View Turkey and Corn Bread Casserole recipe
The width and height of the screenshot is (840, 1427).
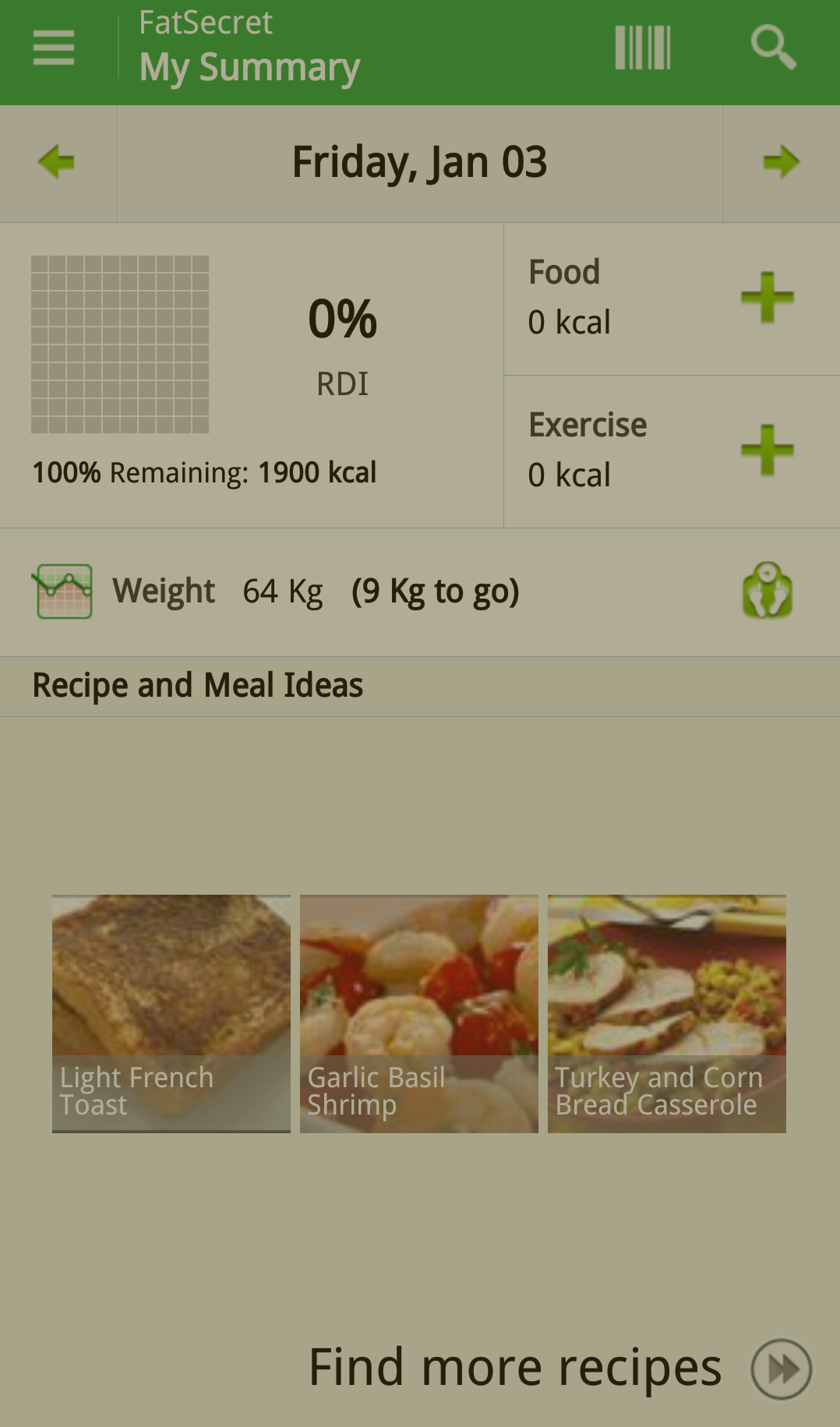tap(667, 1013)
